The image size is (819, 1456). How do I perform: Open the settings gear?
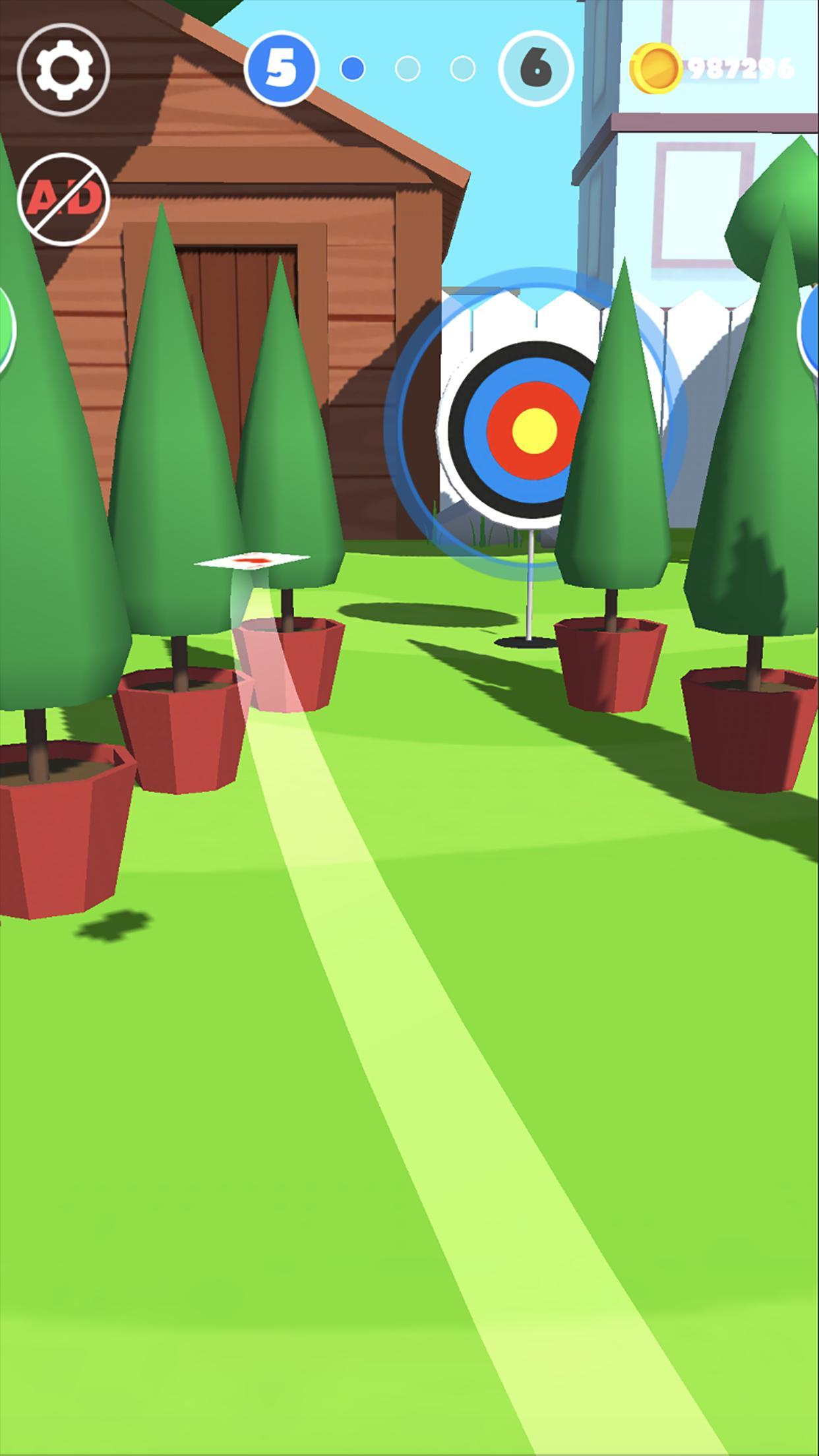coord(64,69)
